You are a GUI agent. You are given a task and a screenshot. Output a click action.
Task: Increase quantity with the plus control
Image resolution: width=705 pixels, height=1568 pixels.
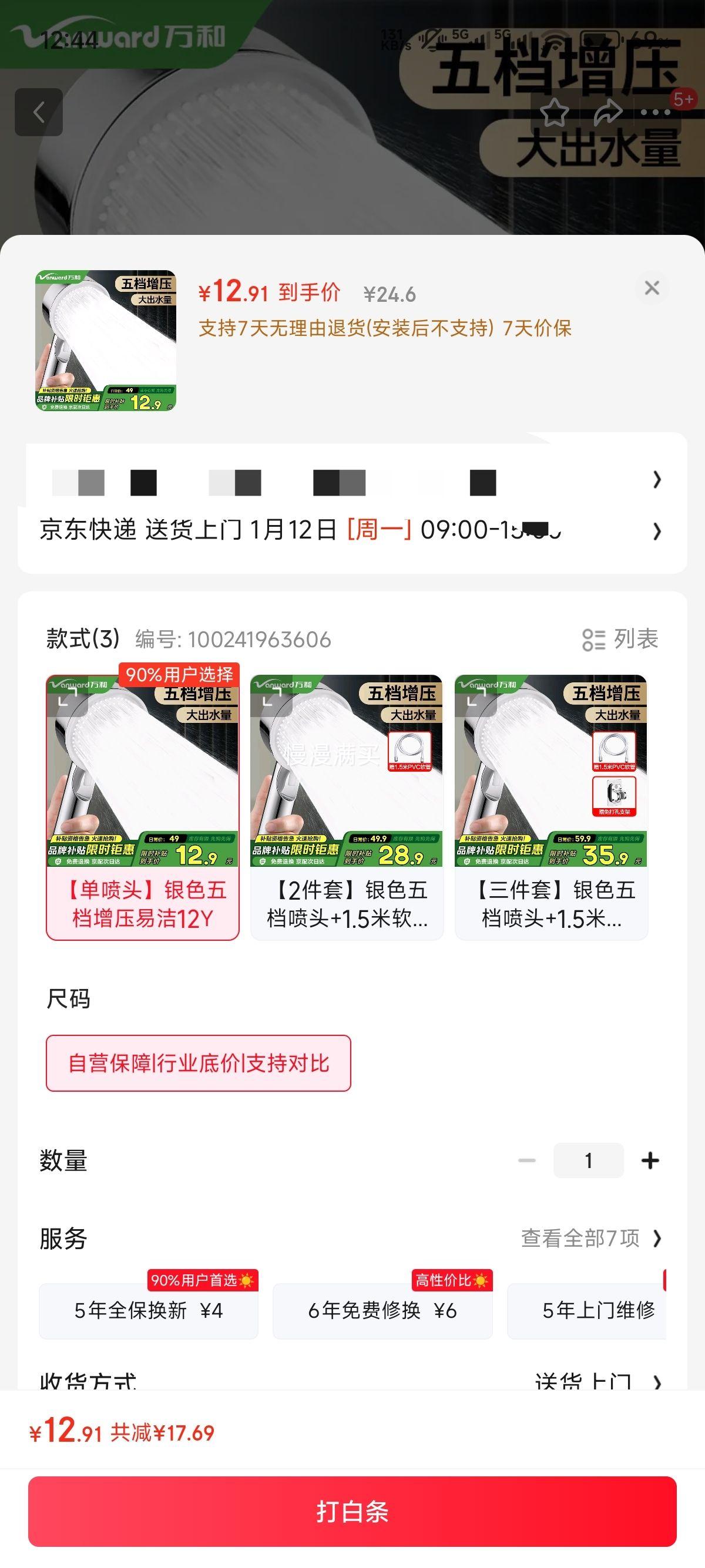point(650,1160)
